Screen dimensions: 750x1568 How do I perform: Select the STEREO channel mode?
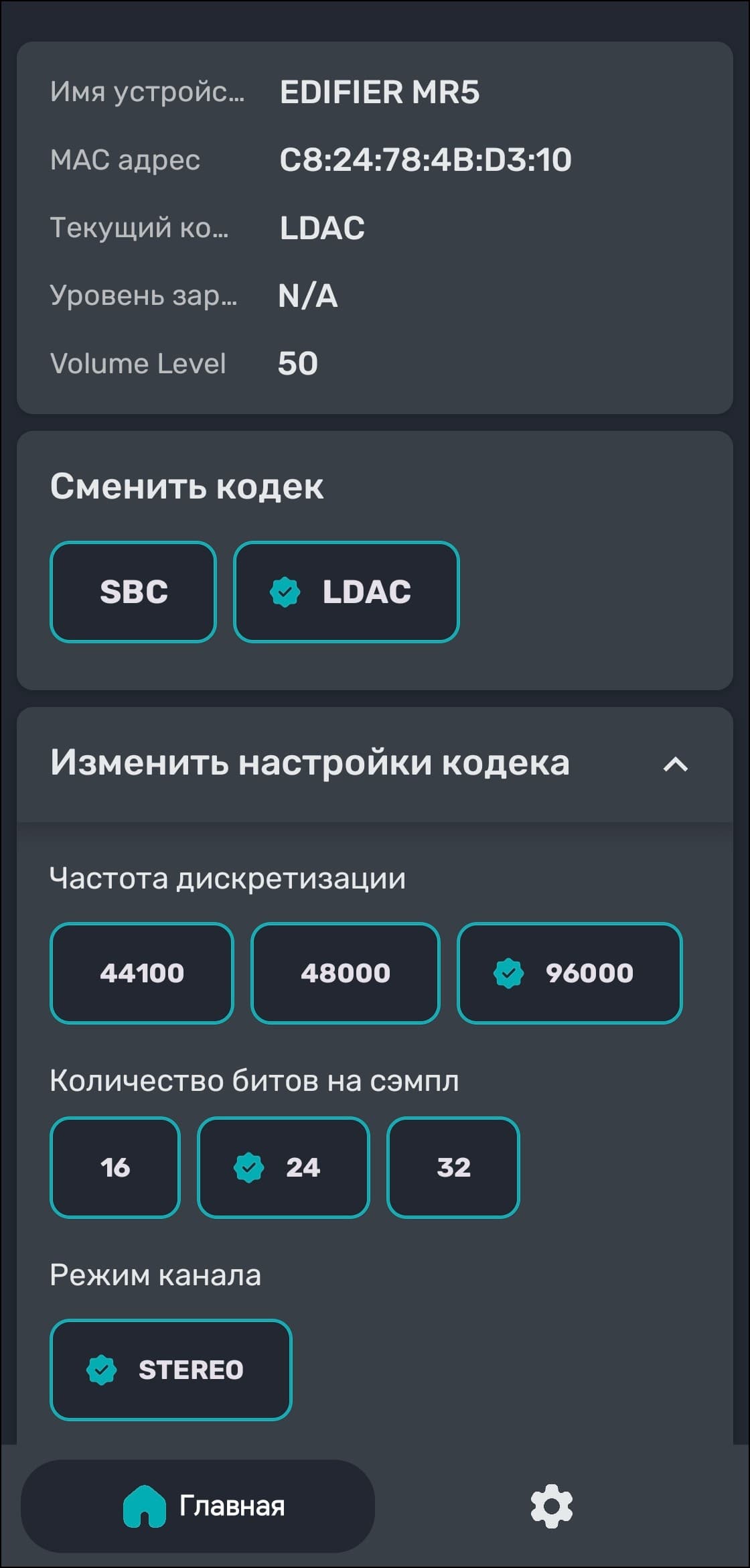pos(171,1370)
